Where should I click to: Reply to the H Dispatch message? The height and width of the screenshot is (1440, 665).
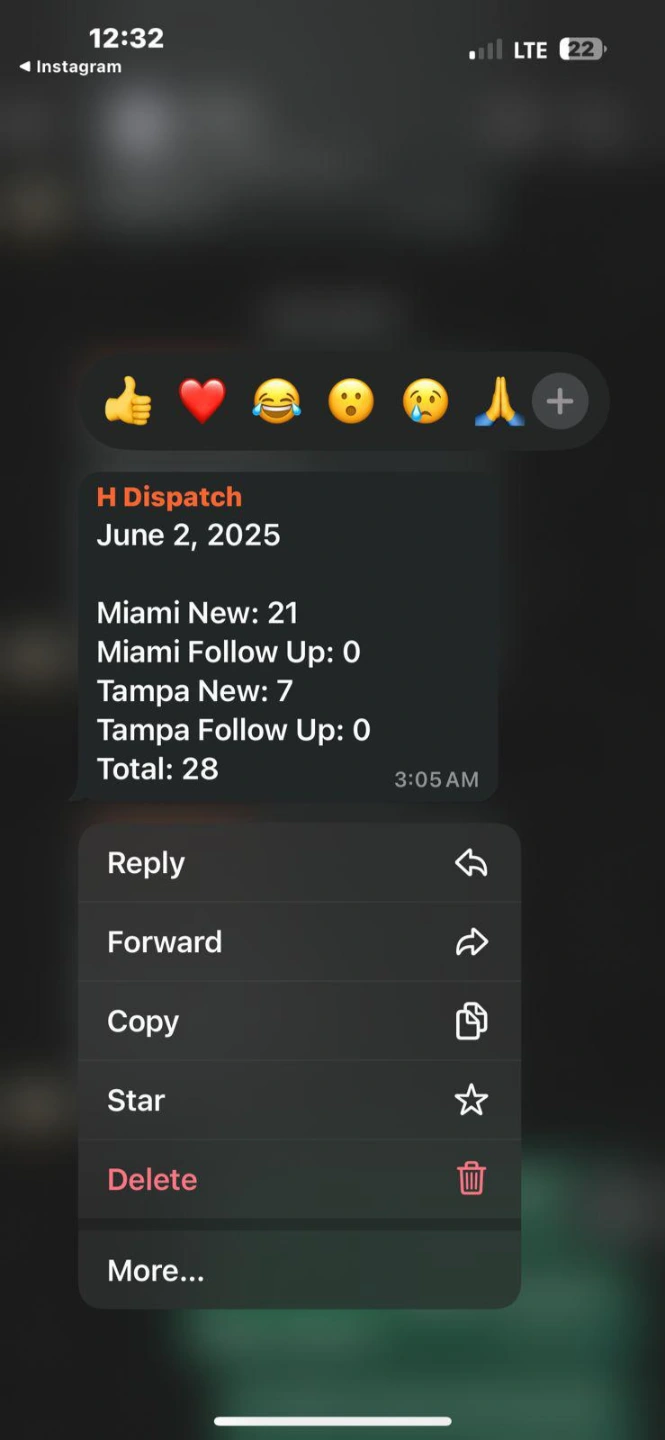click(x=299, y=863)
